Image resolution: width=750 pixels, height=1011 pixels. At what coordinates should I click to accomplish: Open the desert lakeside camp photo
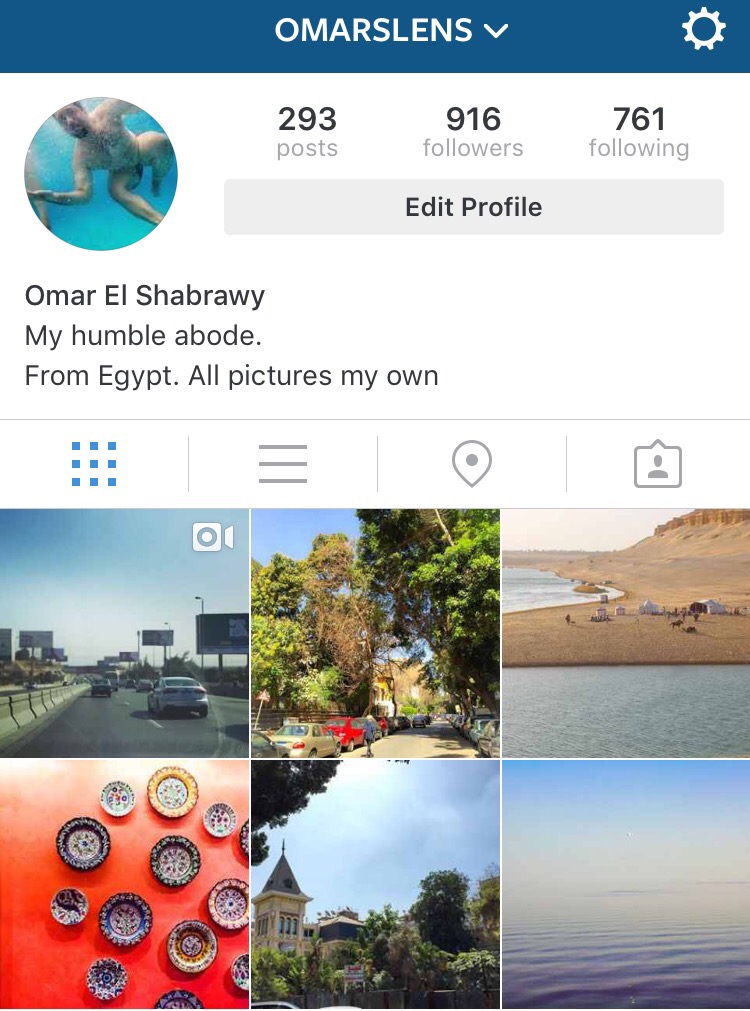pos(626,633)
